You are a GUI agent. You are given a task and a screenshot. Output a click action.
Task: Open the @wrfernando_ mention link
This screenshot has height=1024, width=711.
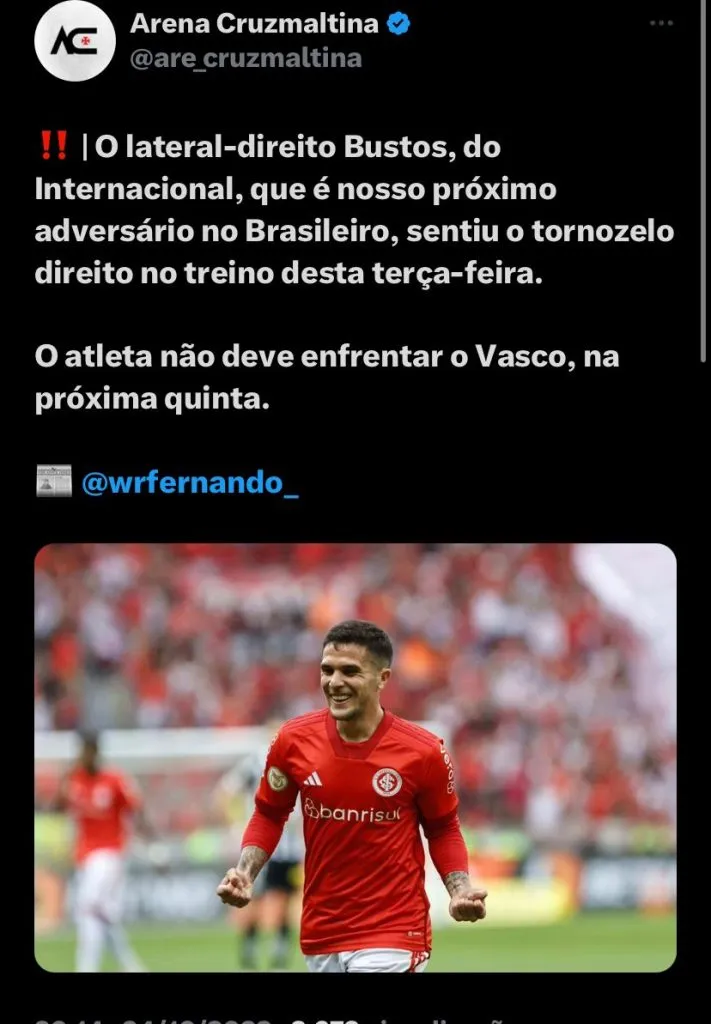click(x=189, y=483)
